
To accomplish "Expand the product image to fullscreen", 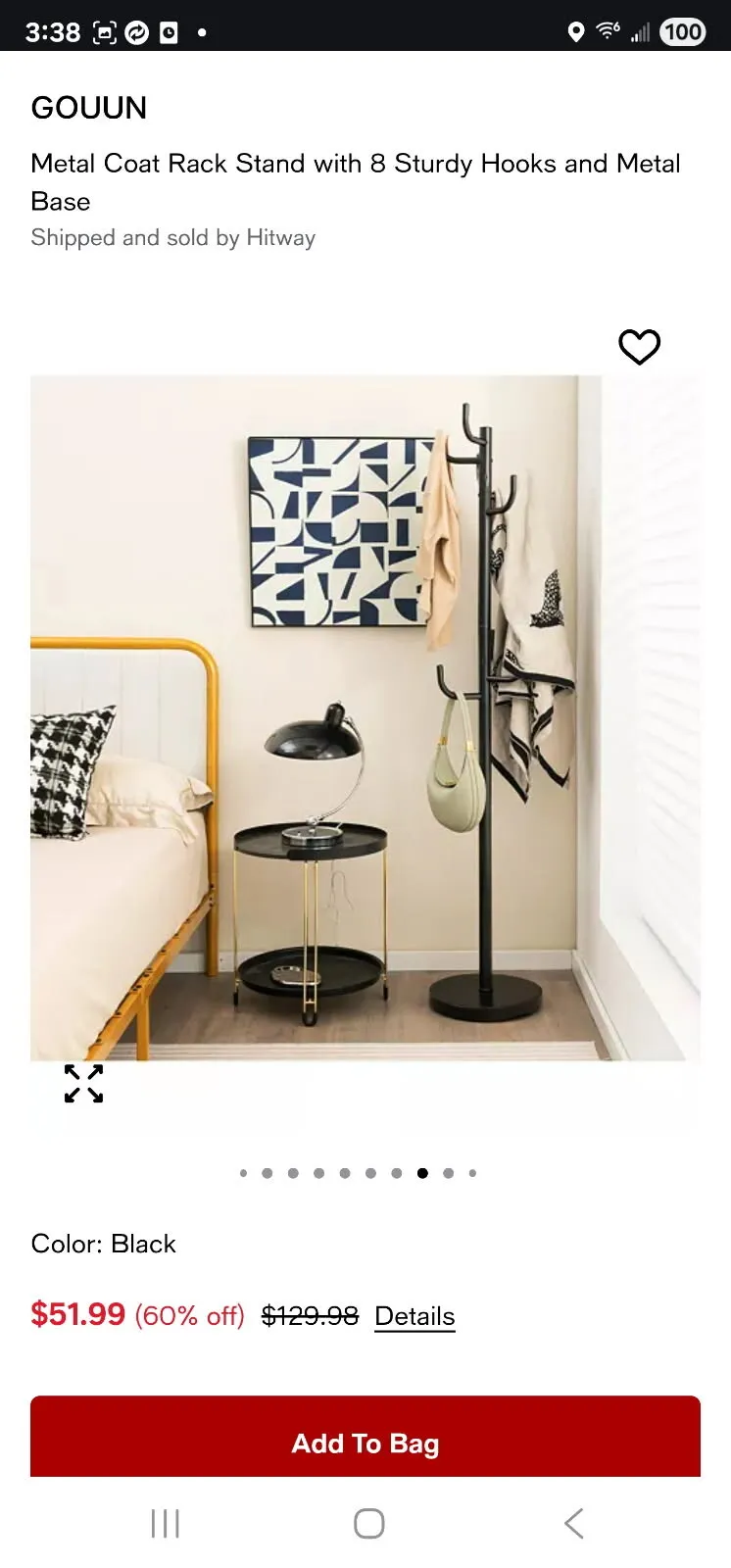I will tap(84, 1084).
